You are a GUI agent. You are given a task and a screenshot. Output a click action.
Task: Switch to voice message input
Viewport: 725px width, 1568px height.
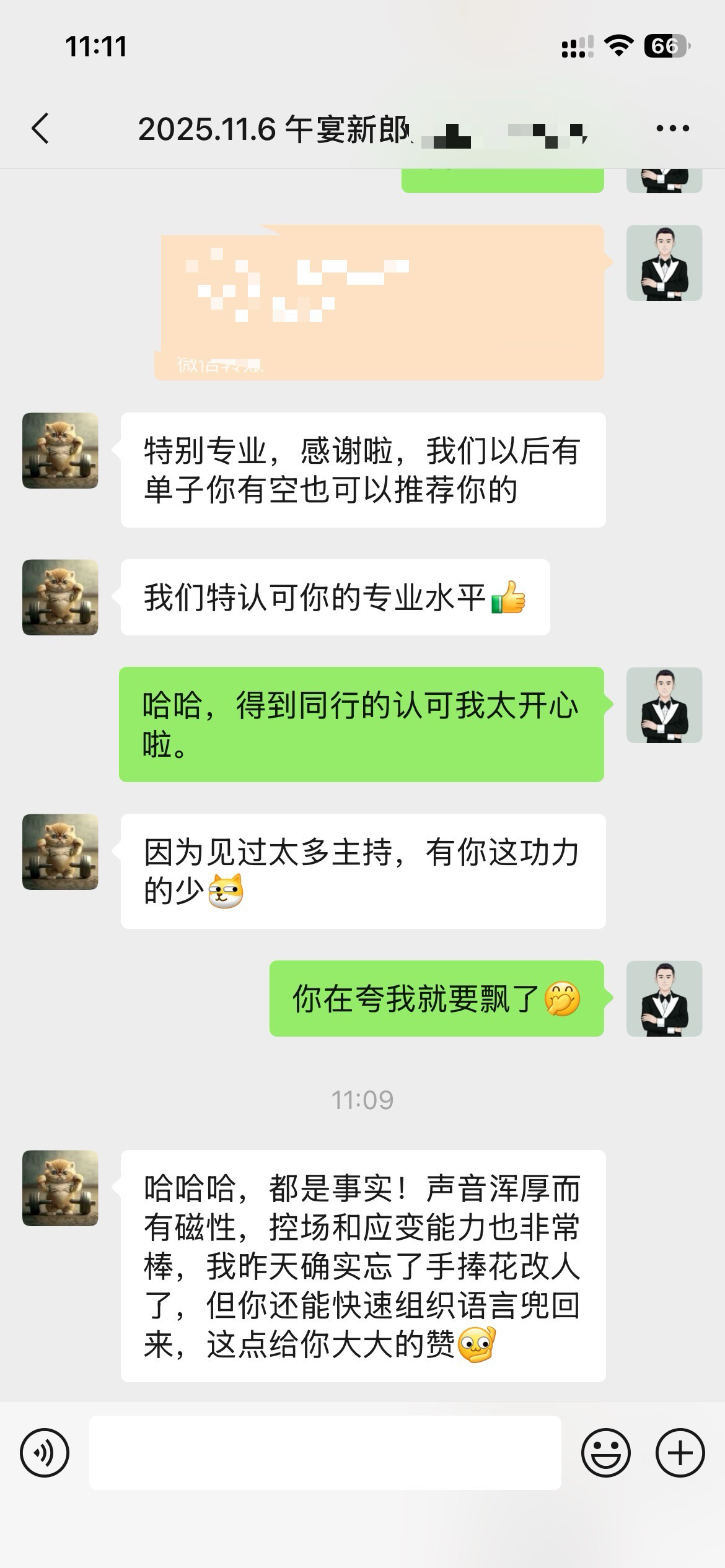[45, 1453]
